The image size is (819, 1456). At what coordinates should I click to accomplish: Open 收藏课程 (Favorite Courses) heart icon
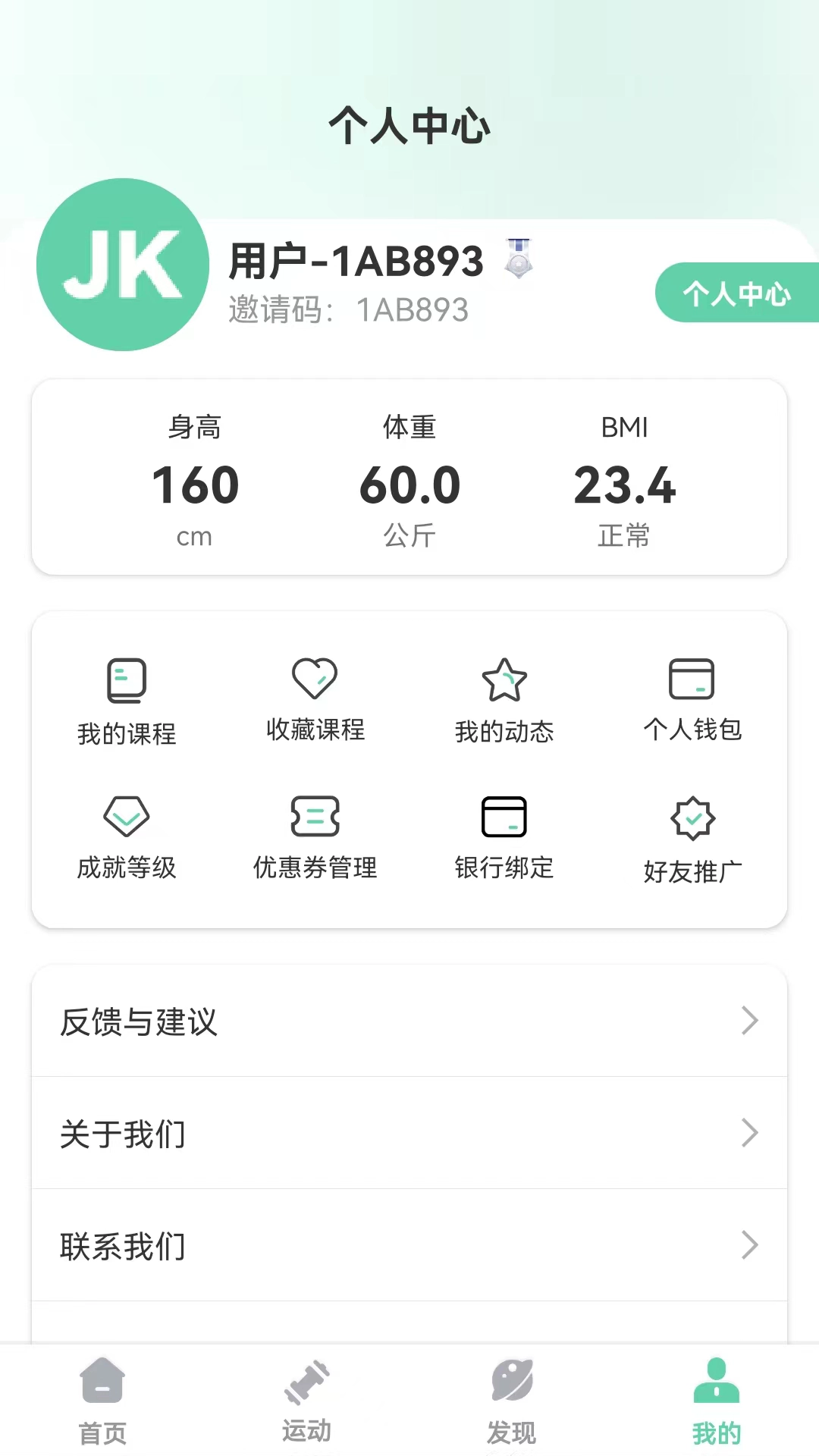(x=314, y=680)
